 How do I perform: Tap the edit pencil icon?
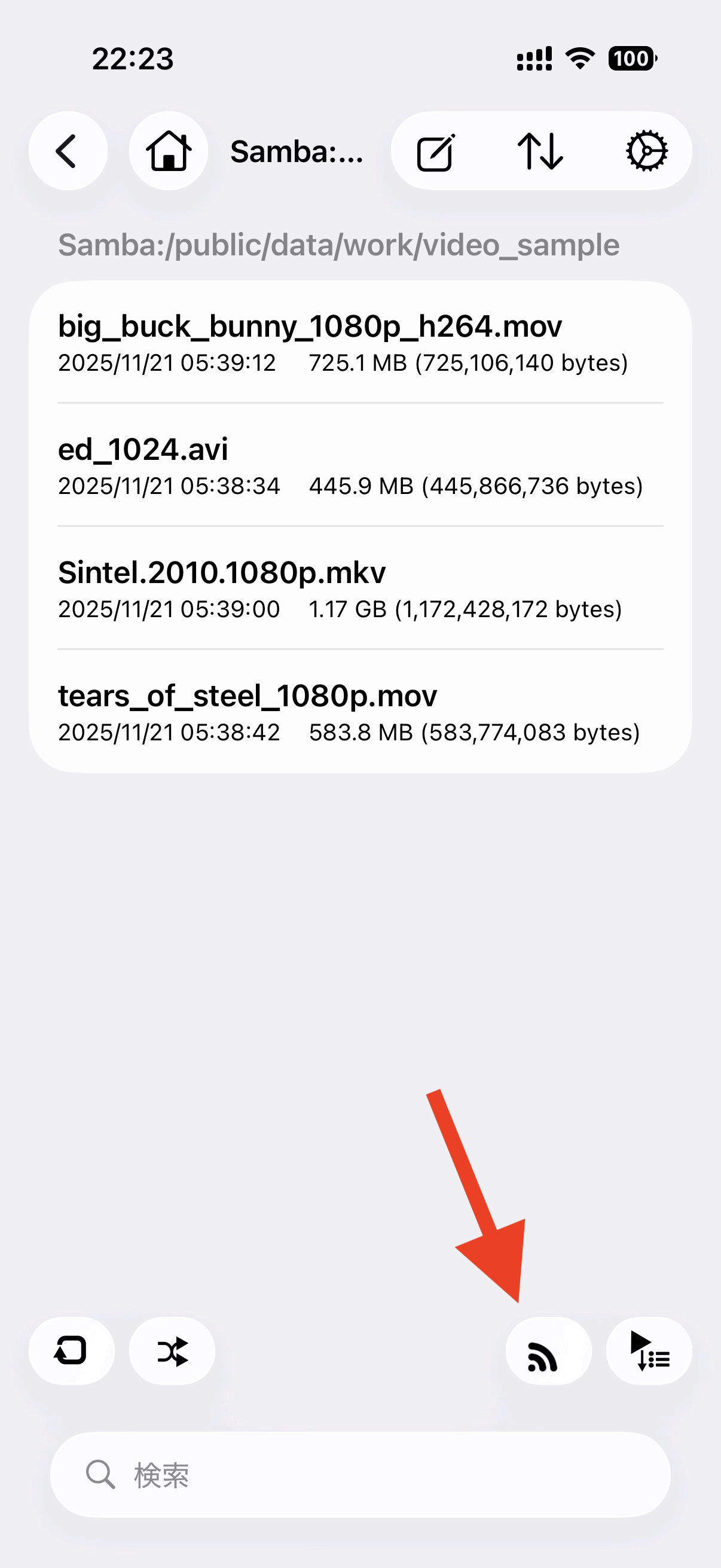[436, 152]
